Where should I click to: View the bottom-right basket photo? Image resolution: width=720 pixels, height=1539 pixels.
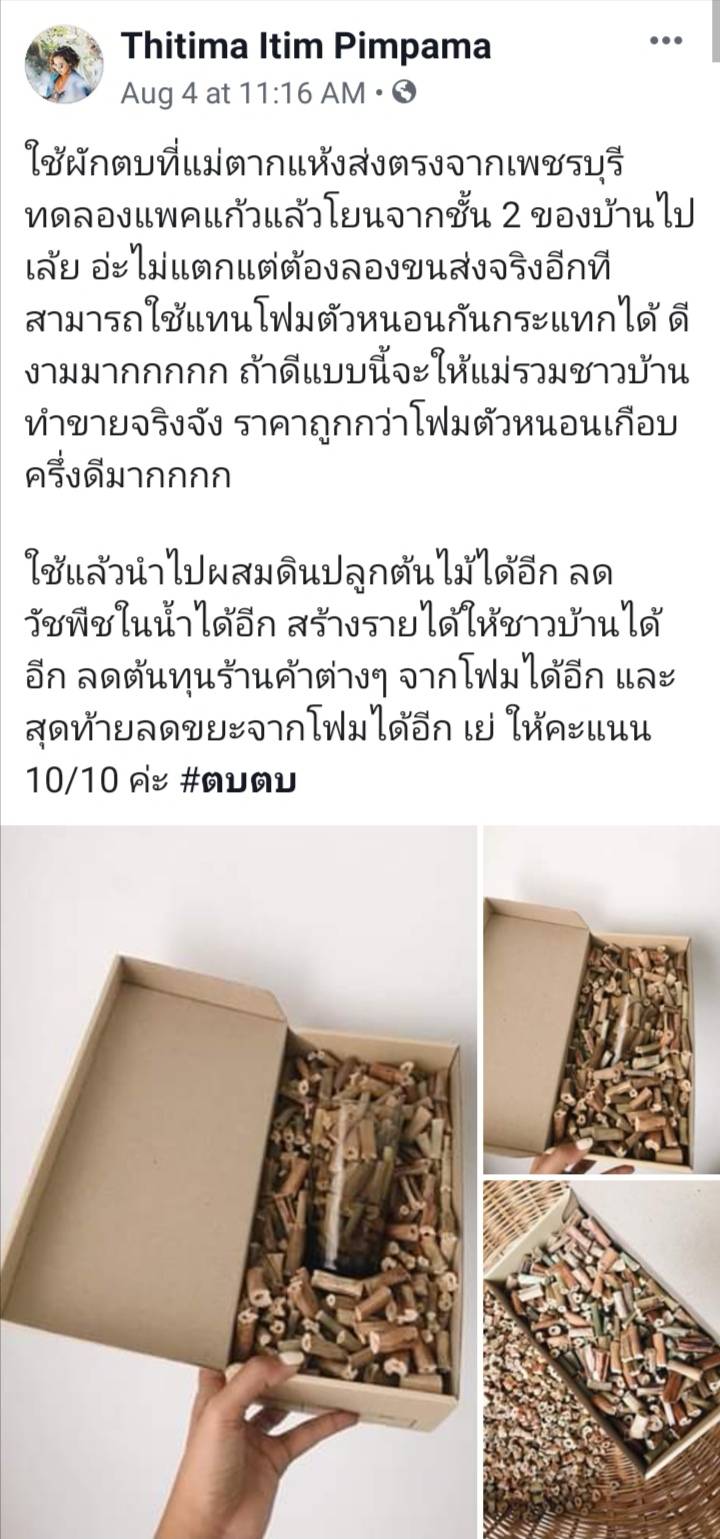[x=602, y=1360]
